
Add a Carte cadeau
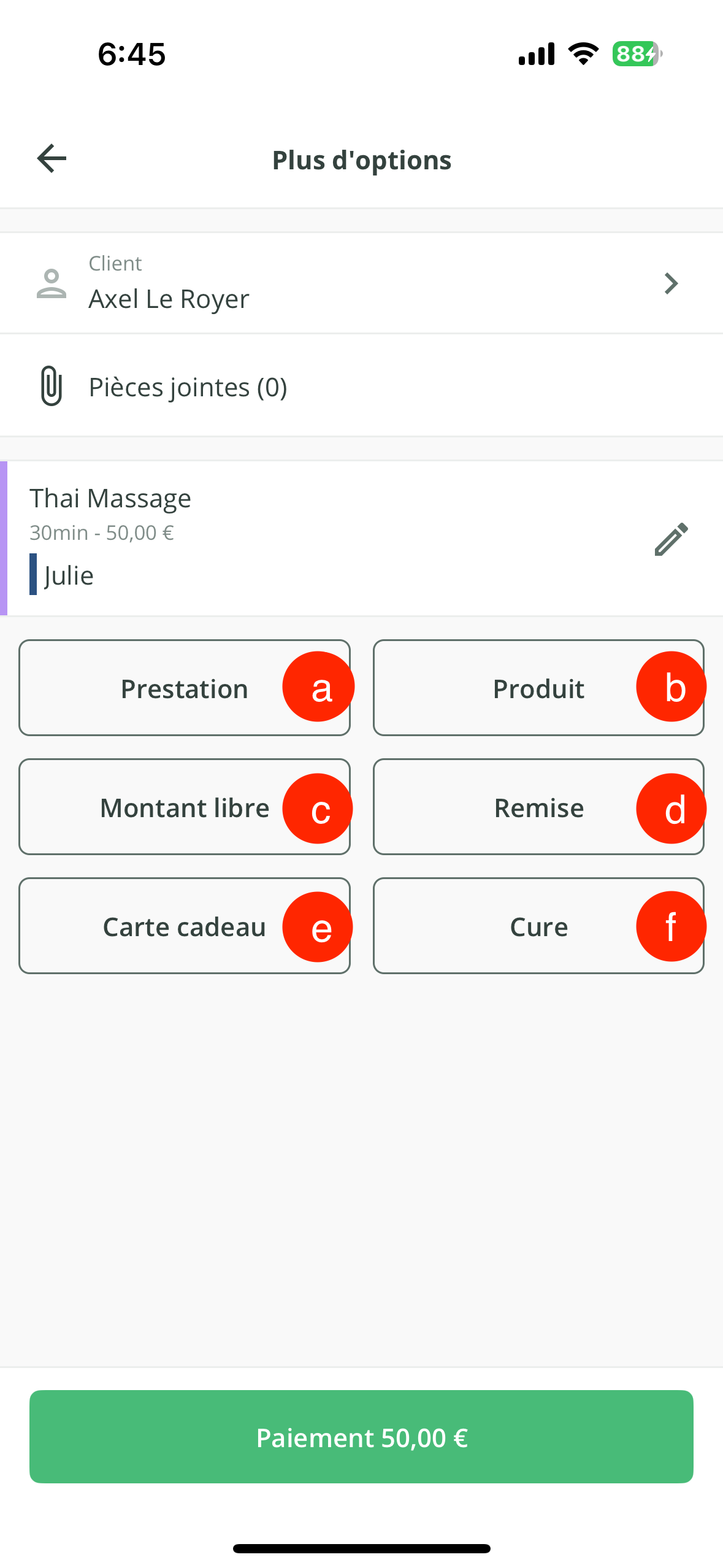click(184, 926)
